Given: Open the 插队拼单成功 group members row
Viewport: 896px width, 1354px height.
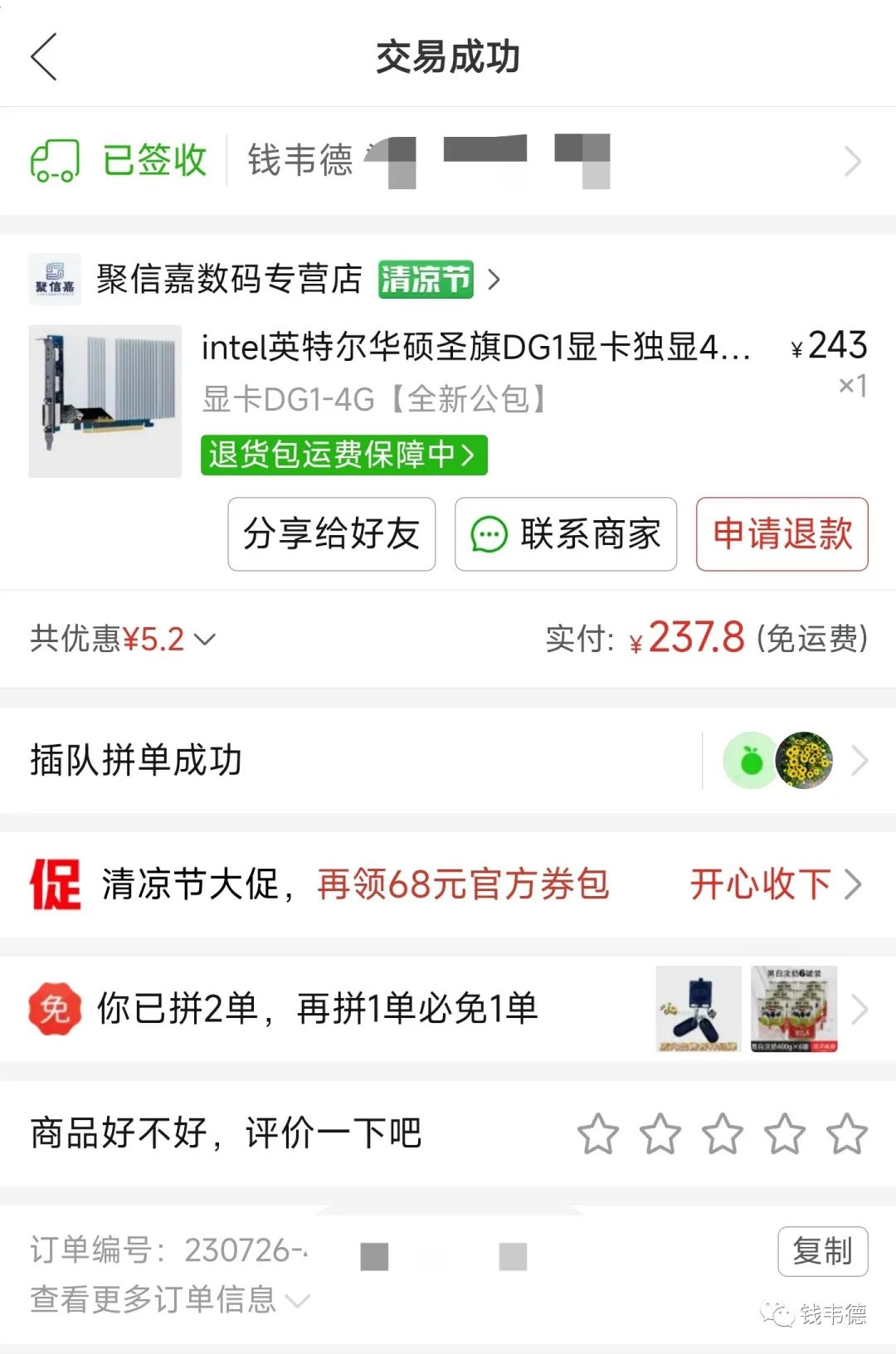Looking at the screenshot, I should click(x=448, y=760).
